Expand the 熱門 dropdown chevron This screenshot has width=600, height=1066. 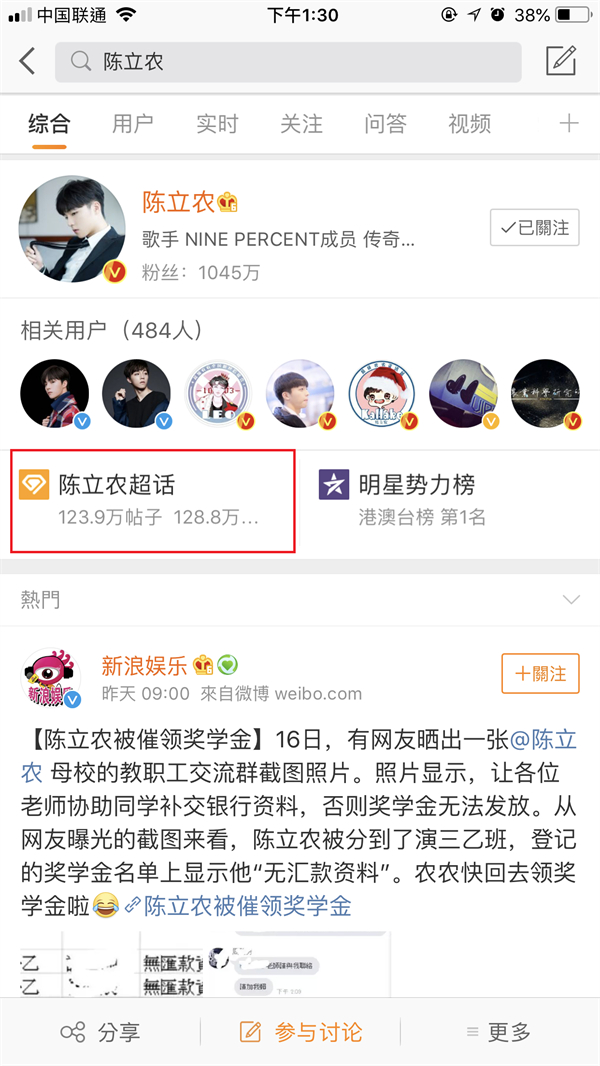click(x=571, y=600)
